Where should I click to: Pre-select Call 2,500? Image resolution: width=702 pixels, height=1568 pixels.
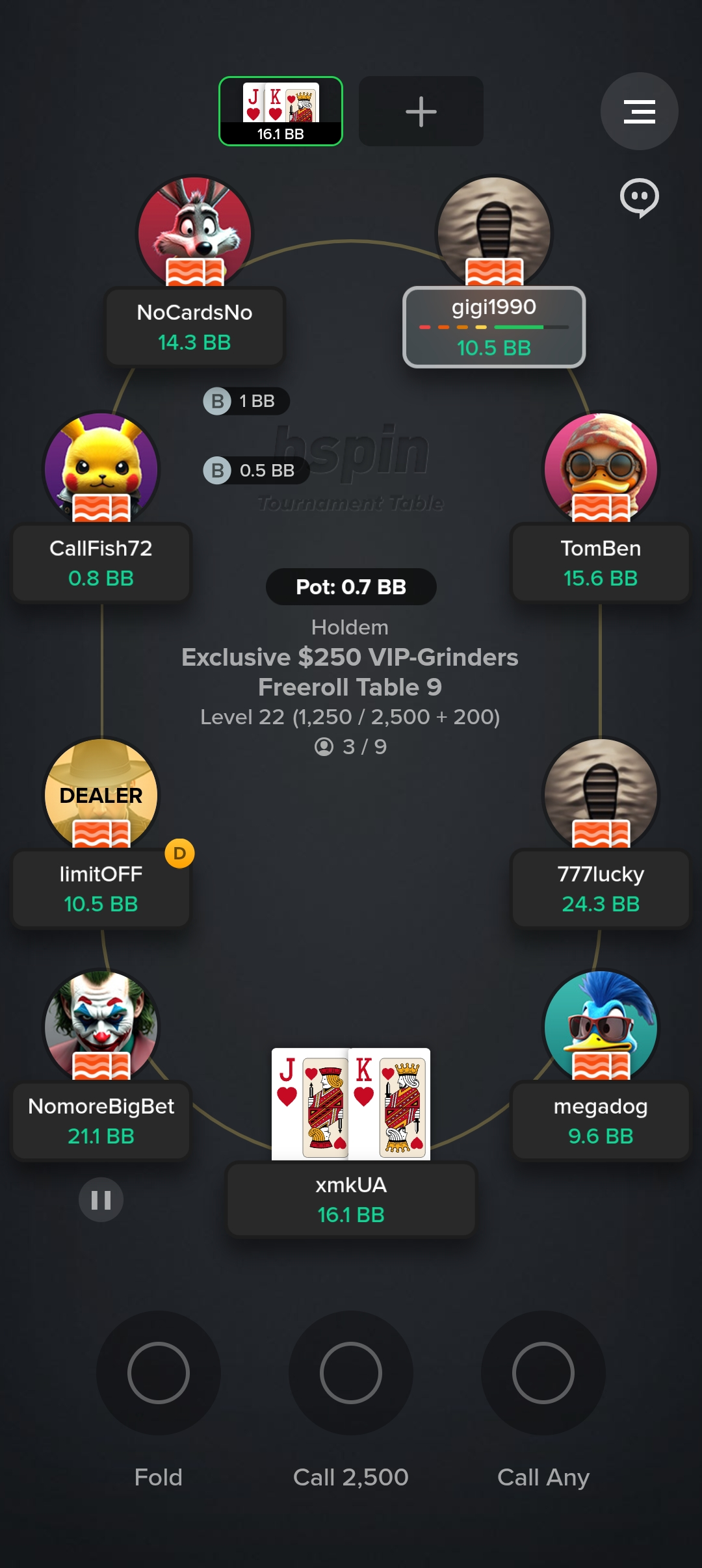tap(350, 1373)
